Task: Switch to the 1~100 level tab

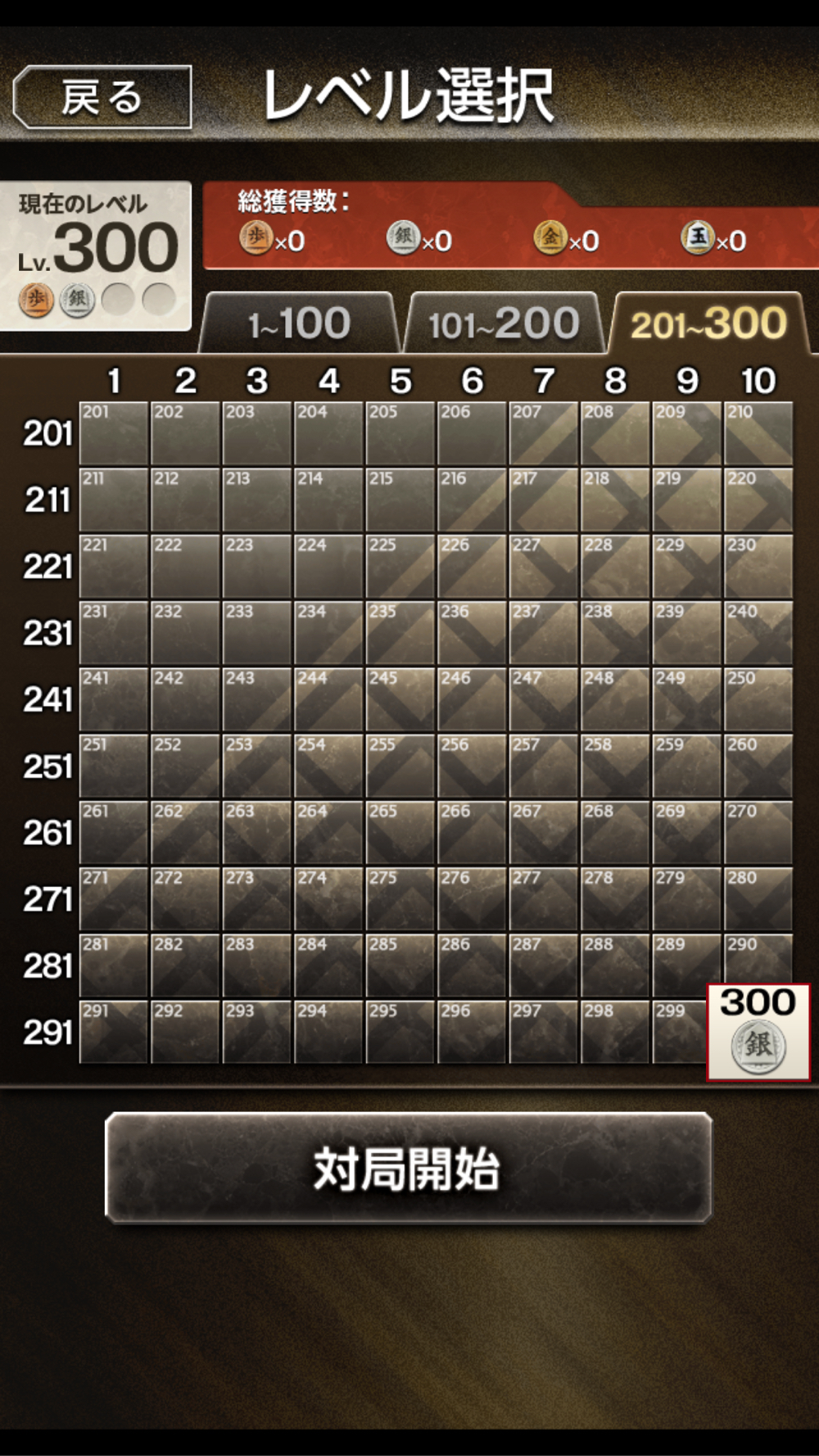Action: [x=299, y=323]
